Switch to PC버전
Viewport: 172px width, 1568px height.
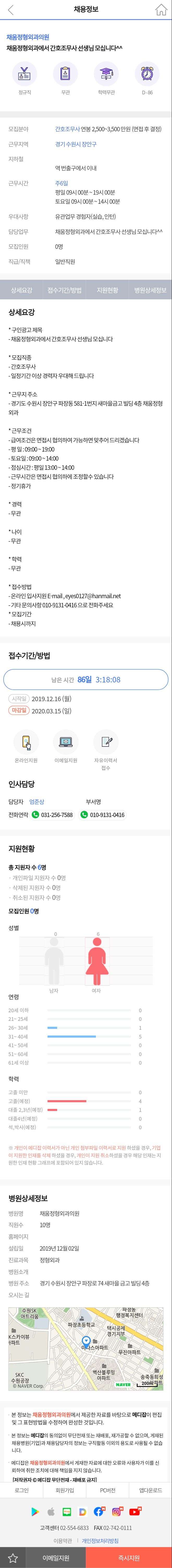(108, 1490)
